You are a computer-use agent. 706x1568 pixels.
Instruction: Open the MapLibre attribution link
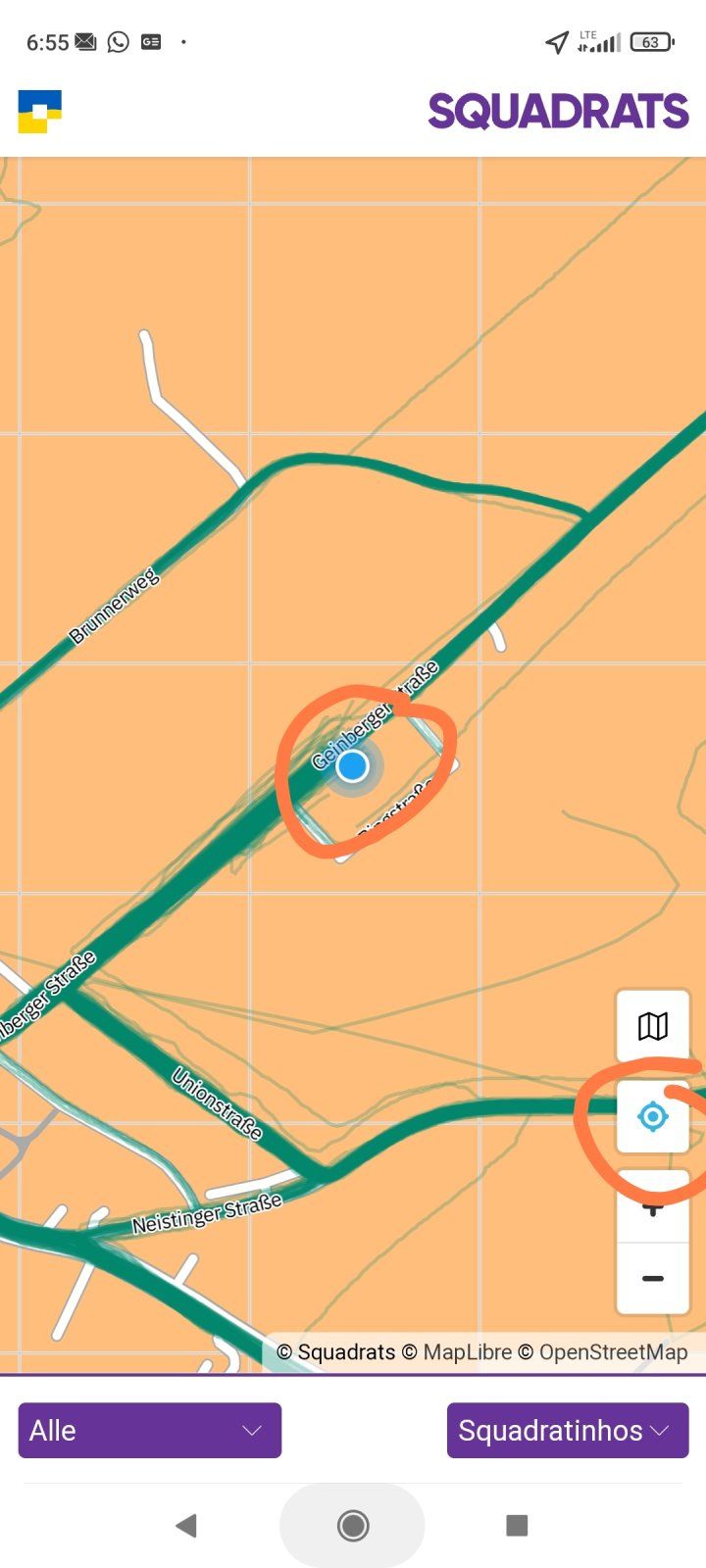click(x=467, y=1352)
